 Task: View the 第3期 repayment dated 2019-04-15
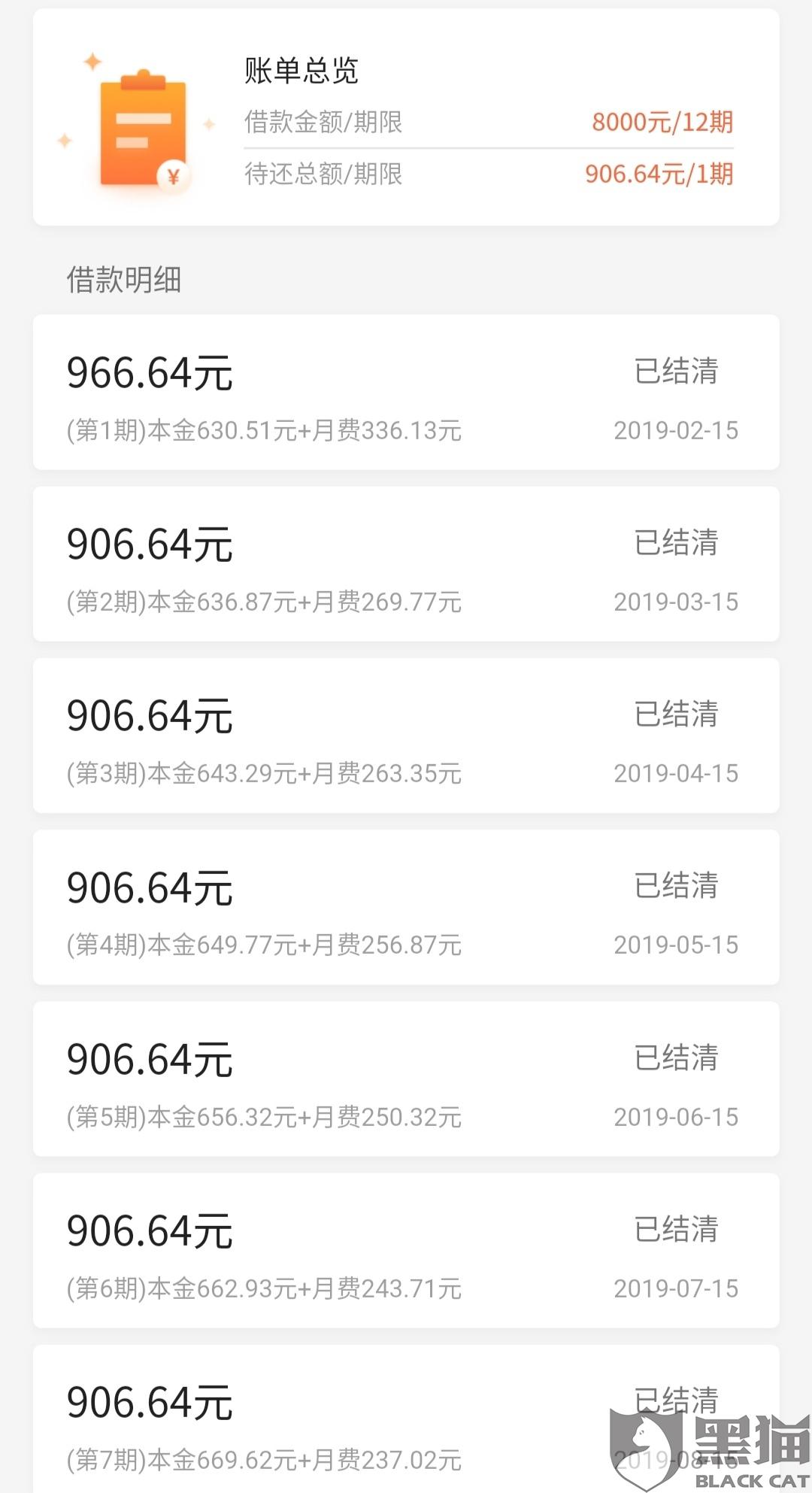point(406,736)
